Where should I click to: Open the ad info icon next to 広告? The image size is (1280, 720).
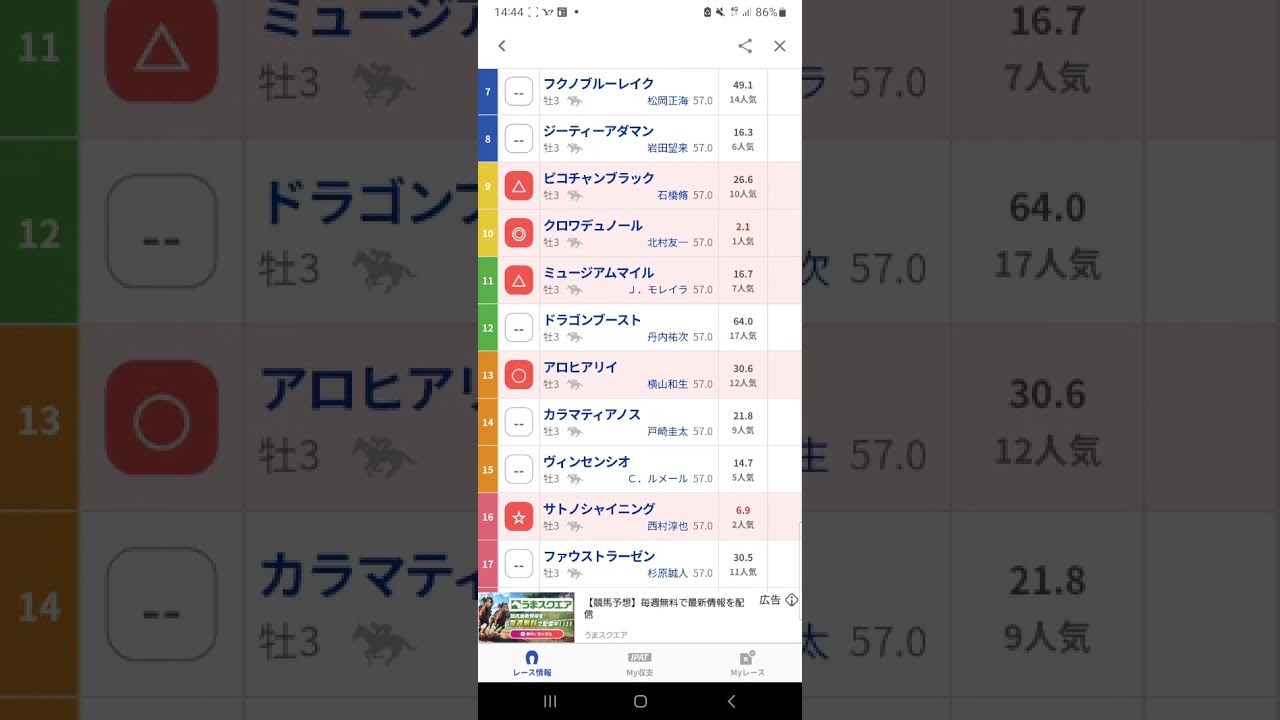[x=792, y=600]
